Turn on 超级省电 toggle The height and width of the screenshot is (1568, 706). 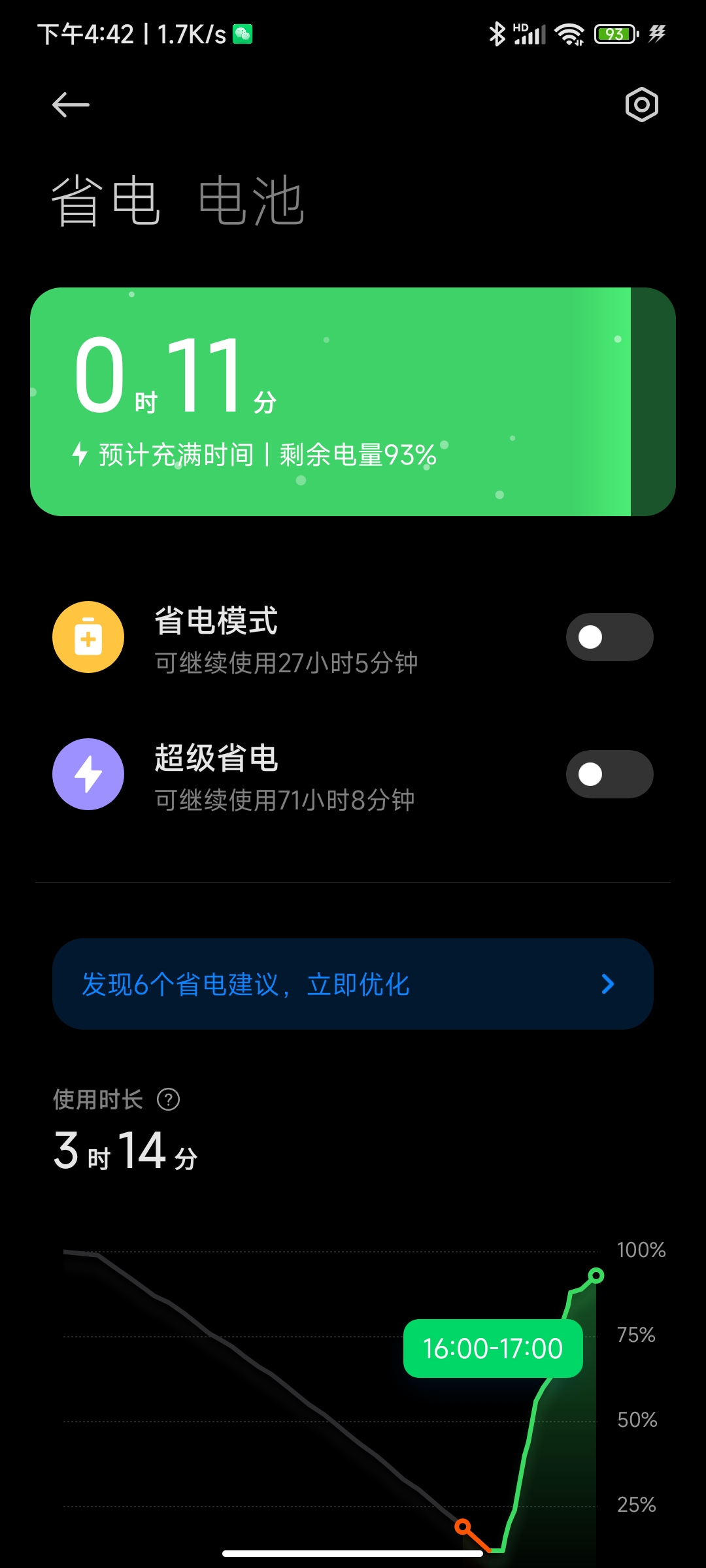point(609,774)
